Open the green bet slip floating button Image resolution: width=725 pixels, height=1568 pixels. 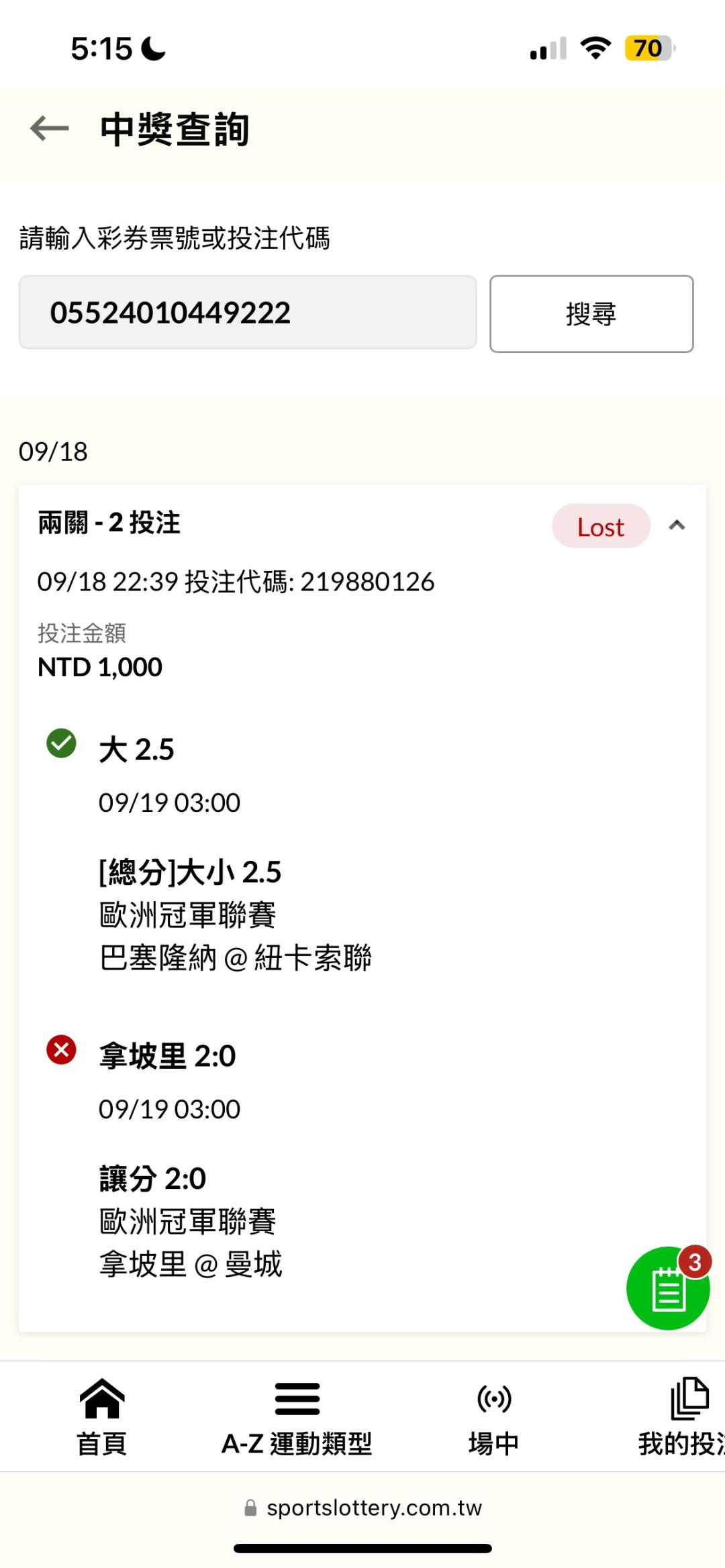[x=667, y=1288]
